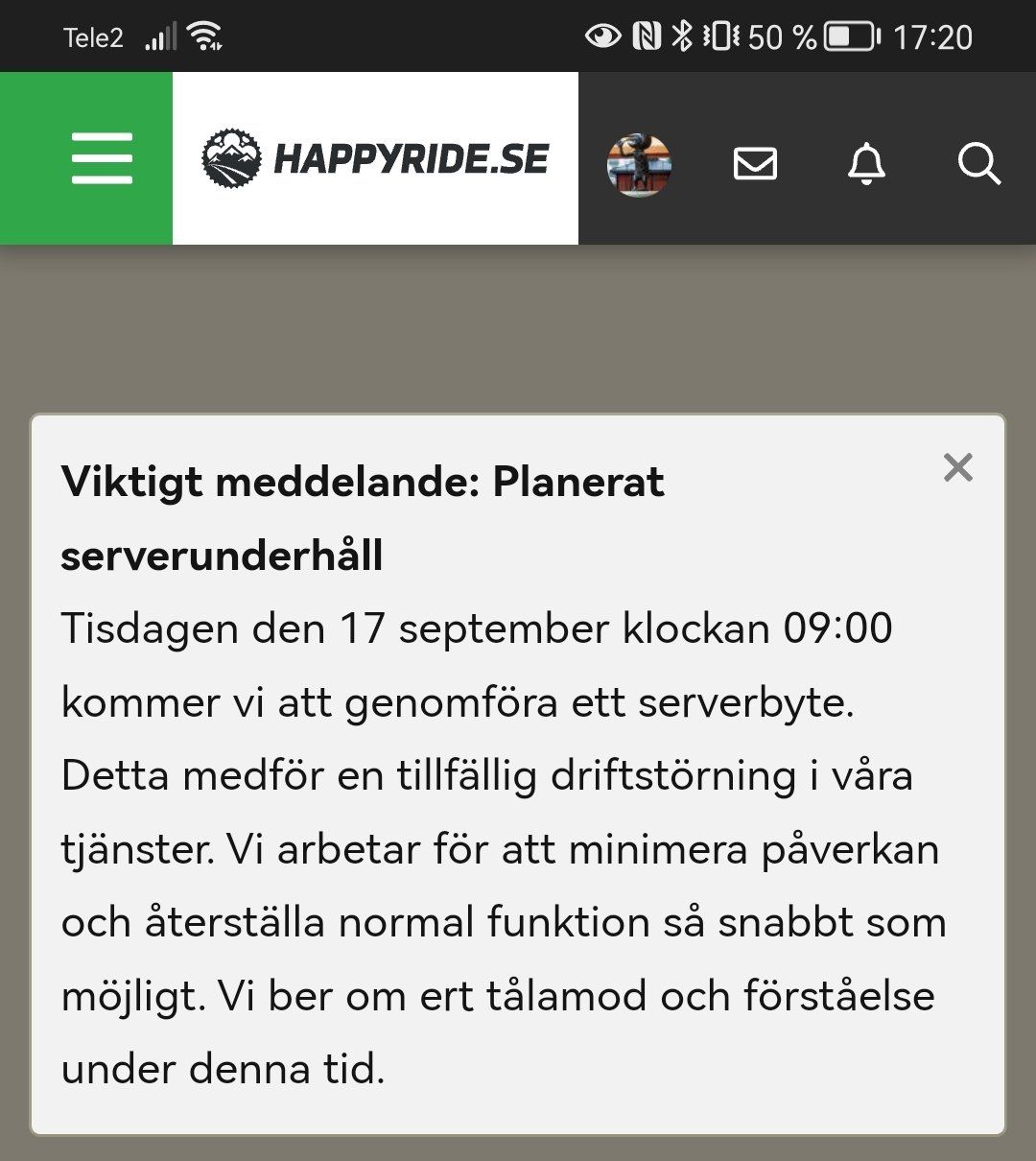Open the messages inbox envelope
1036x1161 pixels.
click(x=755, y=164)
